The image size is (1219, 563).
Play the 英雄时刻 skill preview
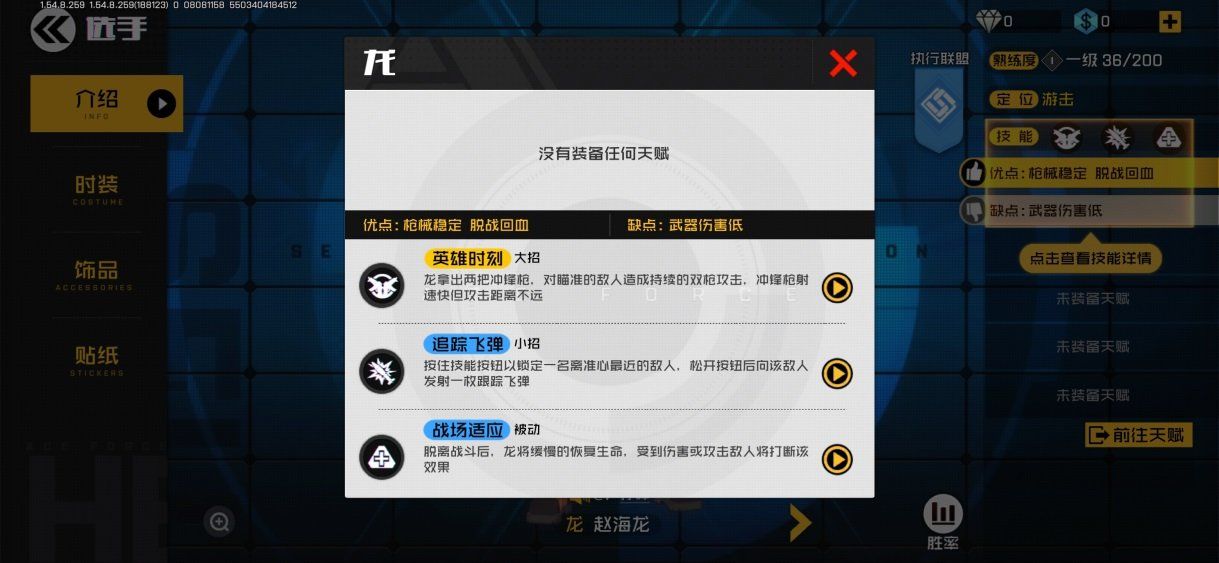pos(836,288)
